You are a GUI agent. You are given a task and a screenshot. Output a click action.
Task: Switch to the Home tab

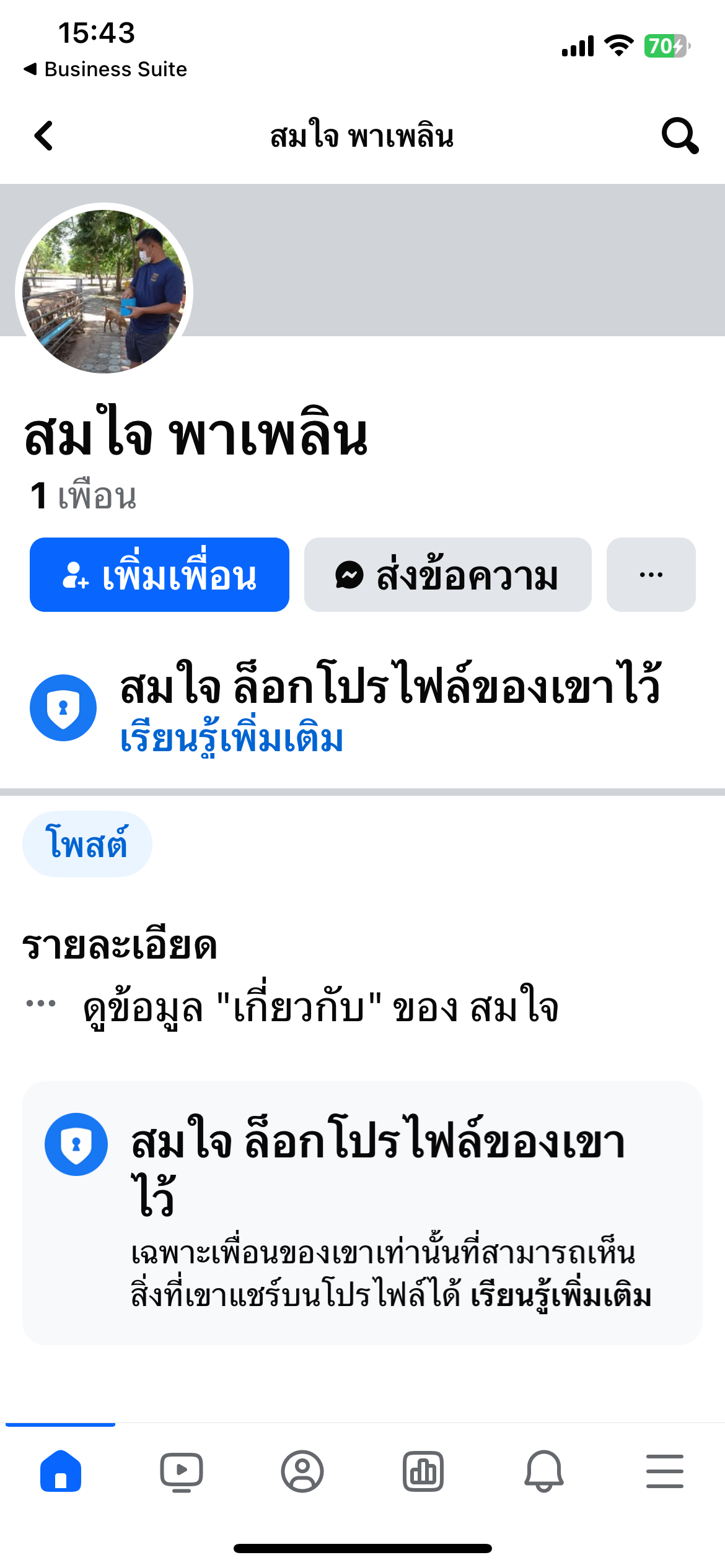pyautogui.click(x=61, y=1471)
